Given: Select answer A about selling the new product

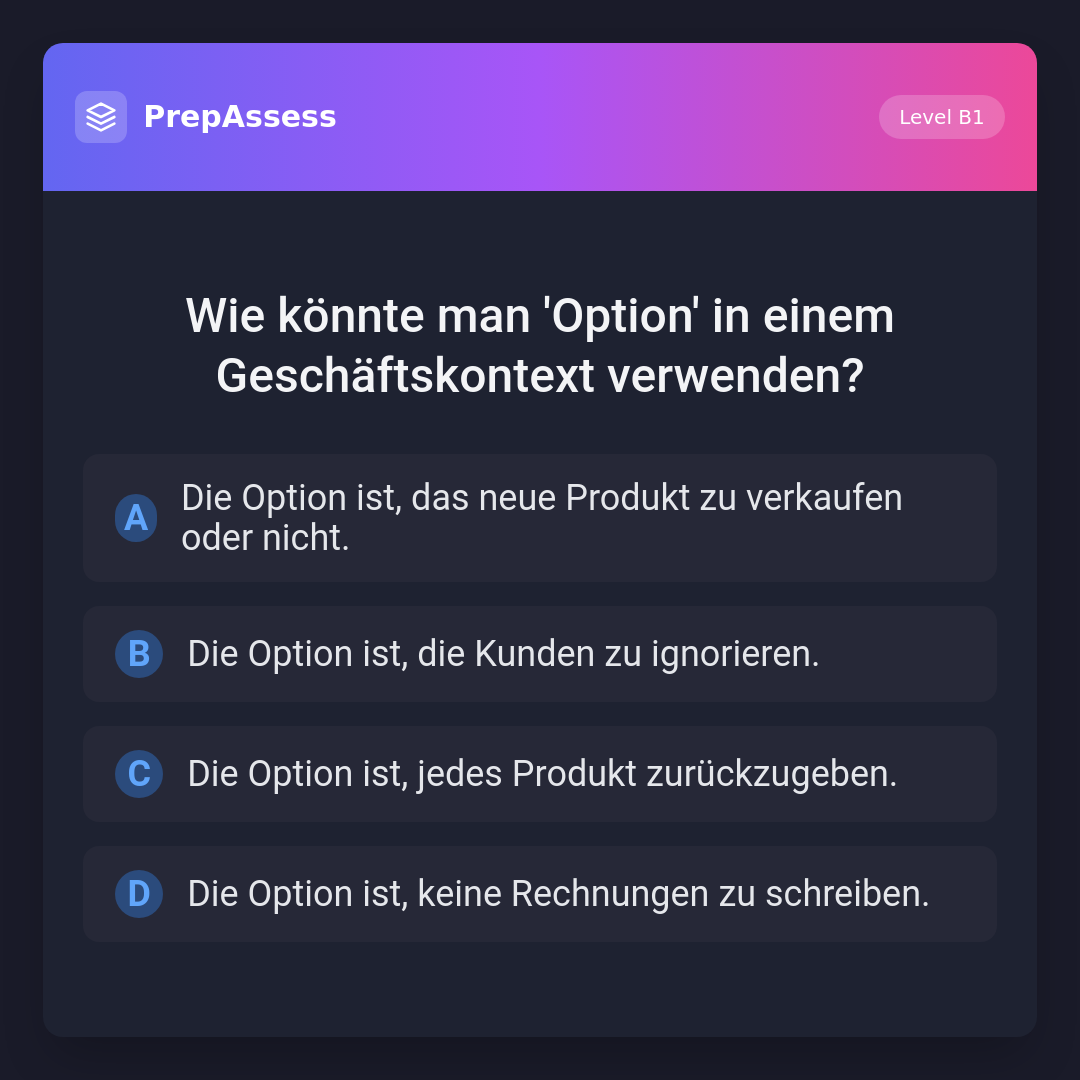Looking at the screenshot, I should (540, 518).
